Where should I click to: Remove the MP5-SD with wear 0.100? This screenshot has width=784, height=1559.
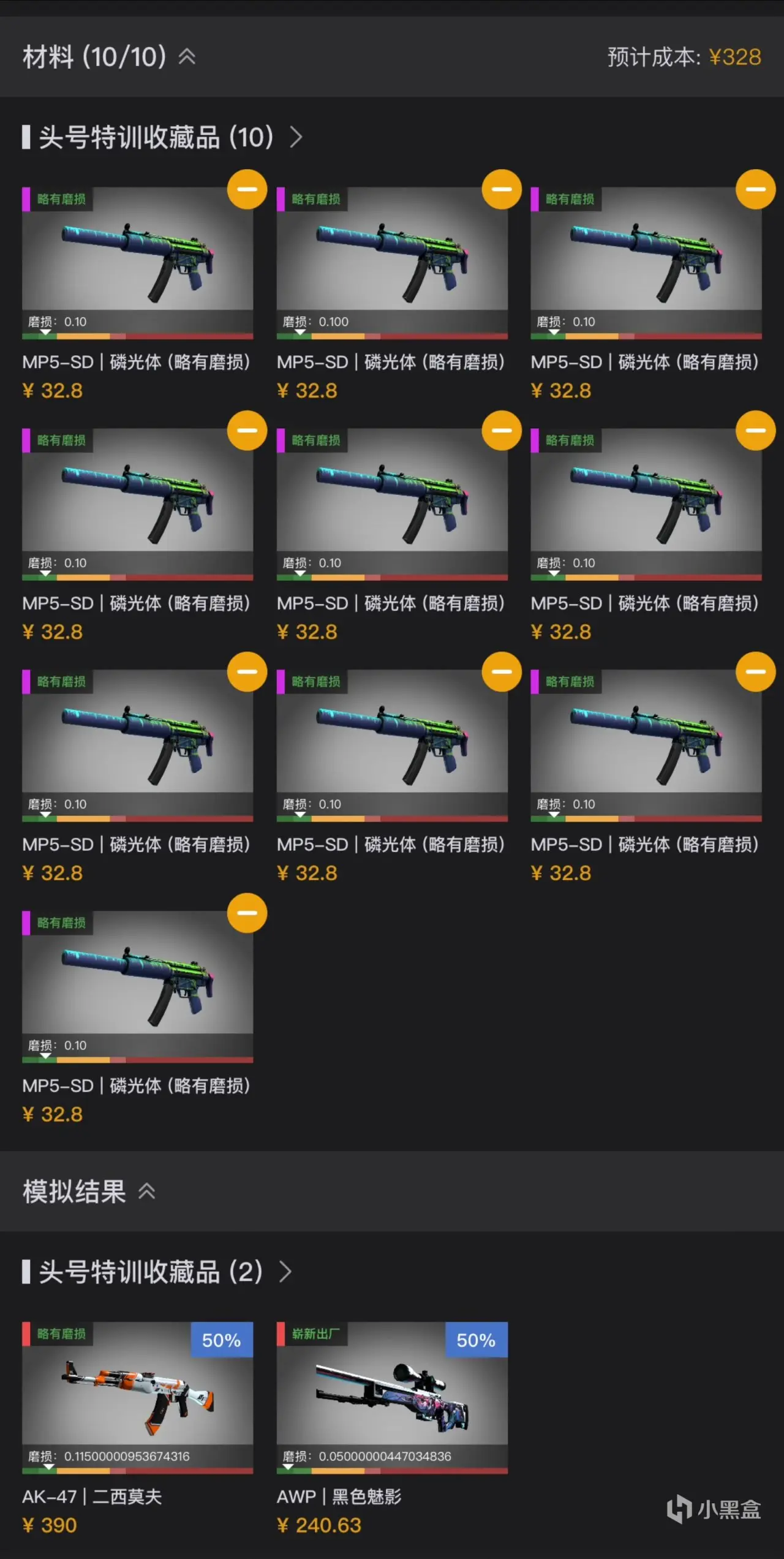pos(501,189)
